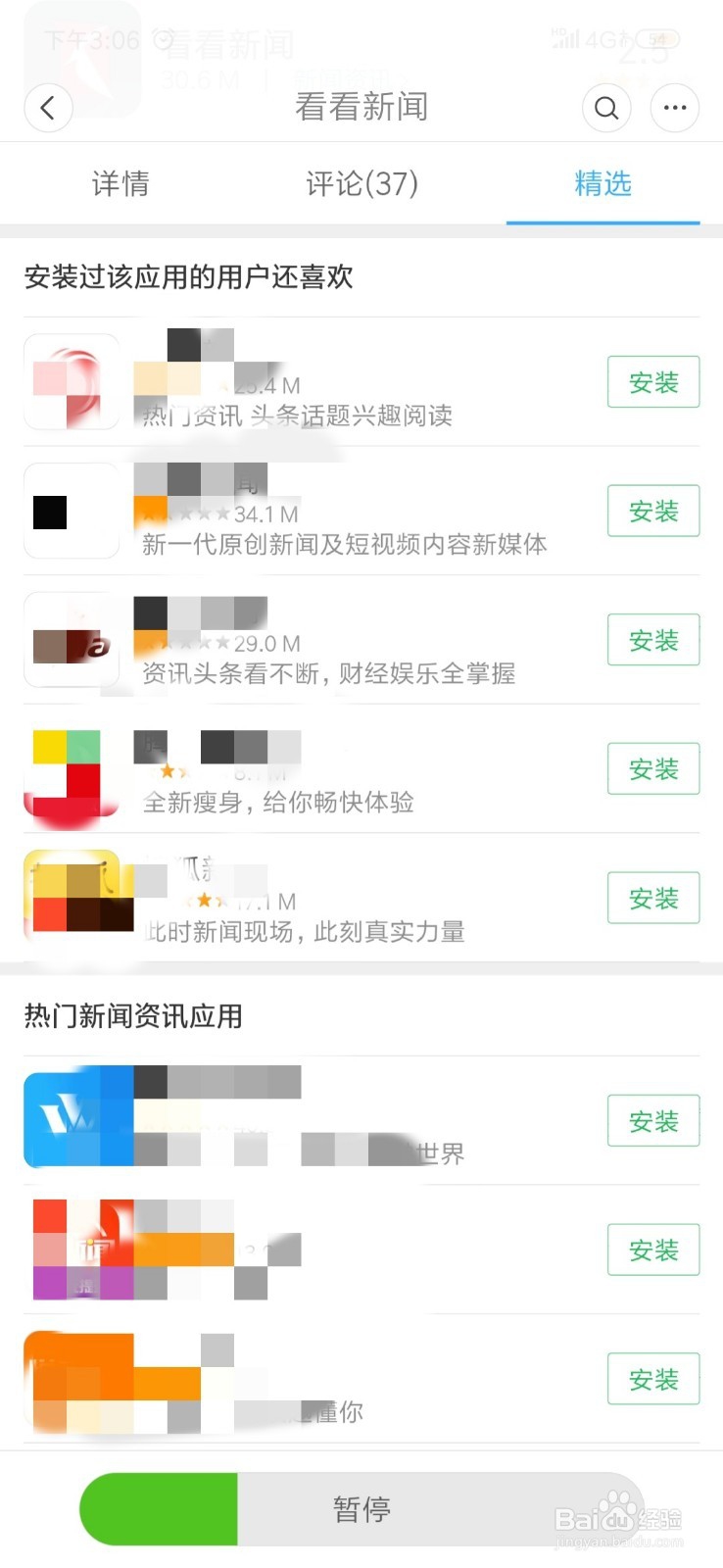Click the green download progress bar
Image resolution: width=723 pixels, height=1568 pixels.
pyautogui.click(x=157, y=1508)
